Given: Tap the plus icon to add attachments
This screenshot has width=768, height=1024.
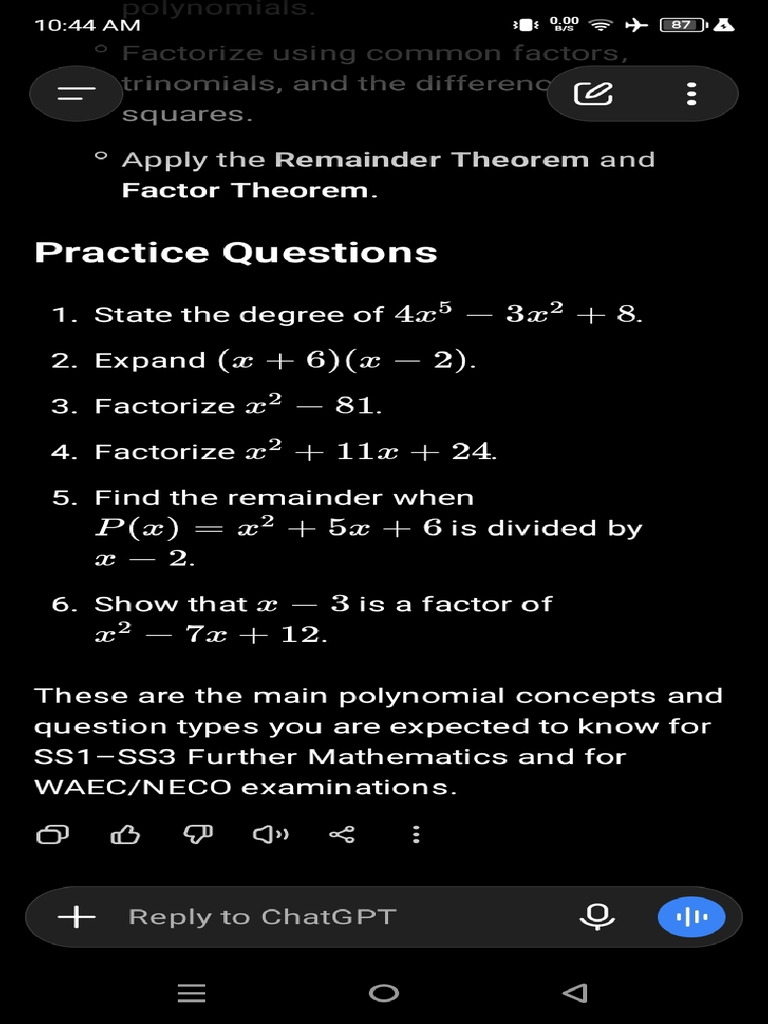Looking at the screenshot, I should [76, 916].
